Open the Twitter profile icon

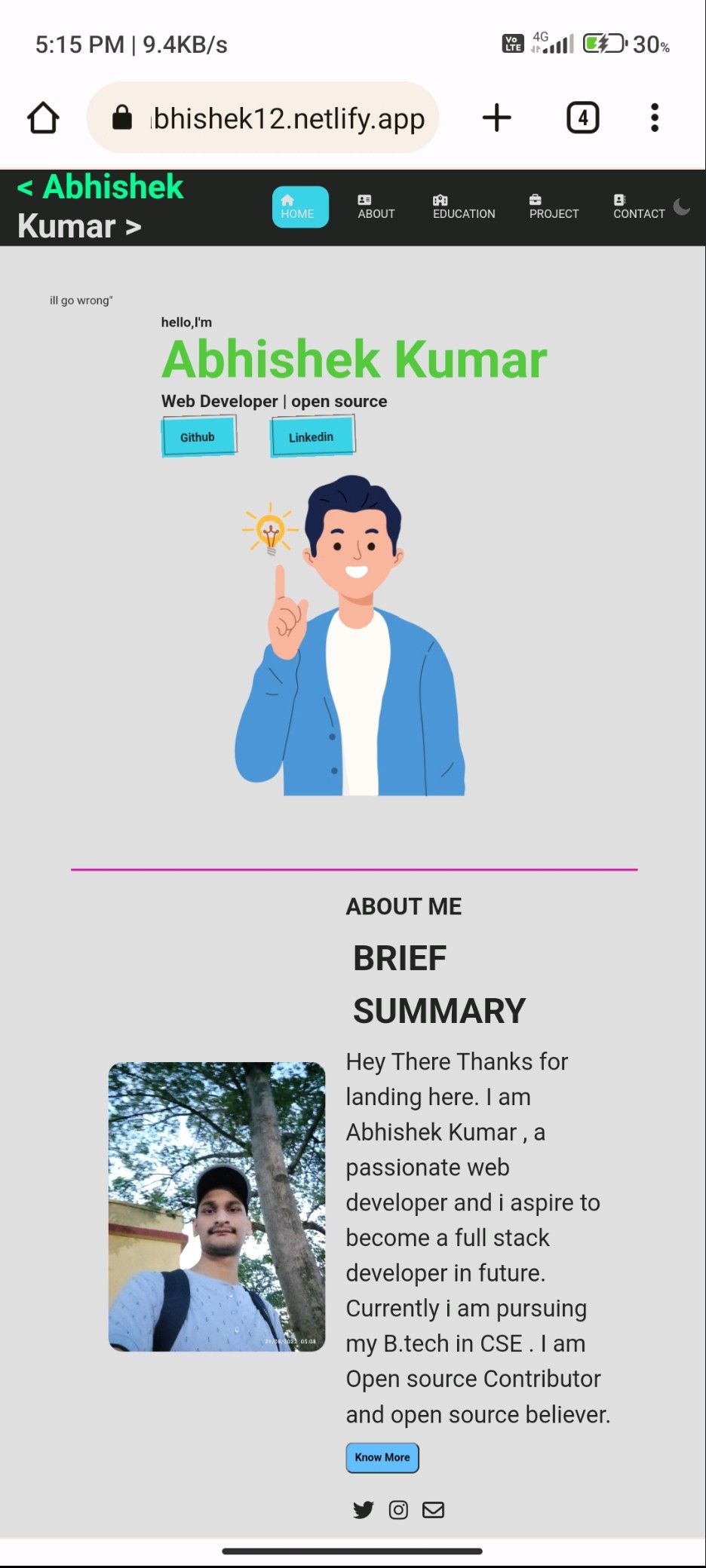tap(364, 1509)
